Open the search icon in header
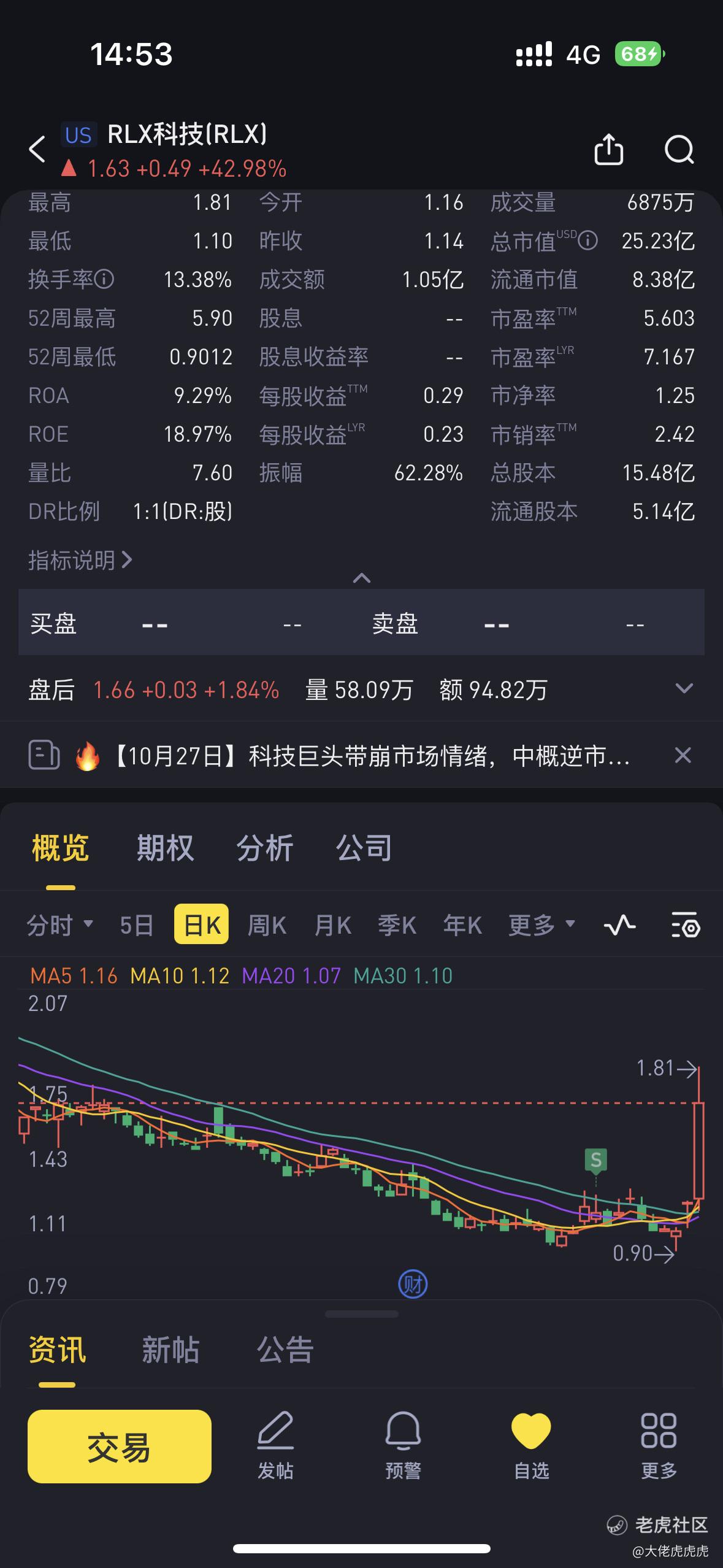 (679, 149)
